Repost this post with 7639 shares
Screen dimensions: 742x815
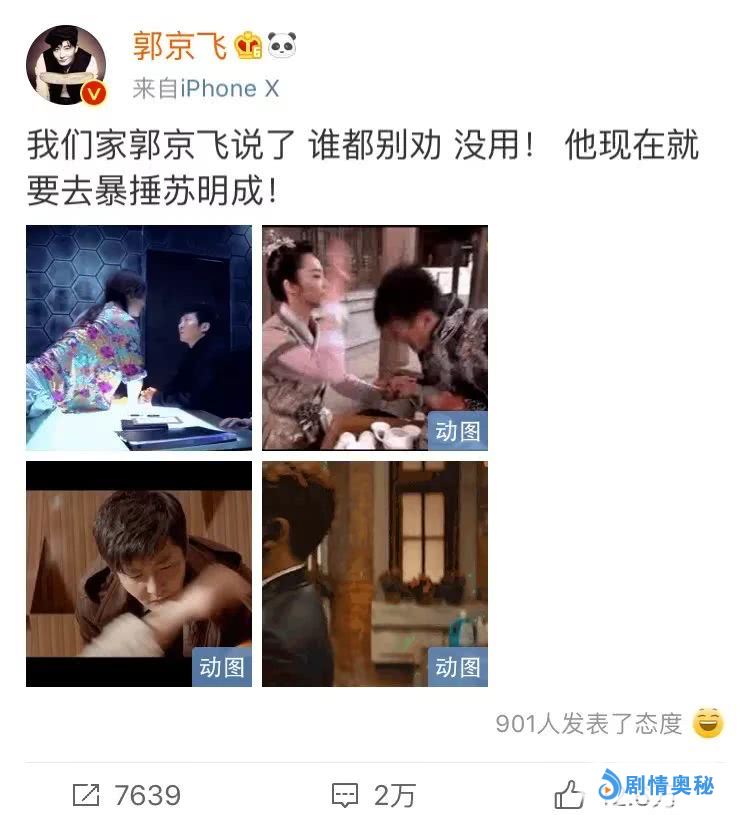click(x=126, y=795)
